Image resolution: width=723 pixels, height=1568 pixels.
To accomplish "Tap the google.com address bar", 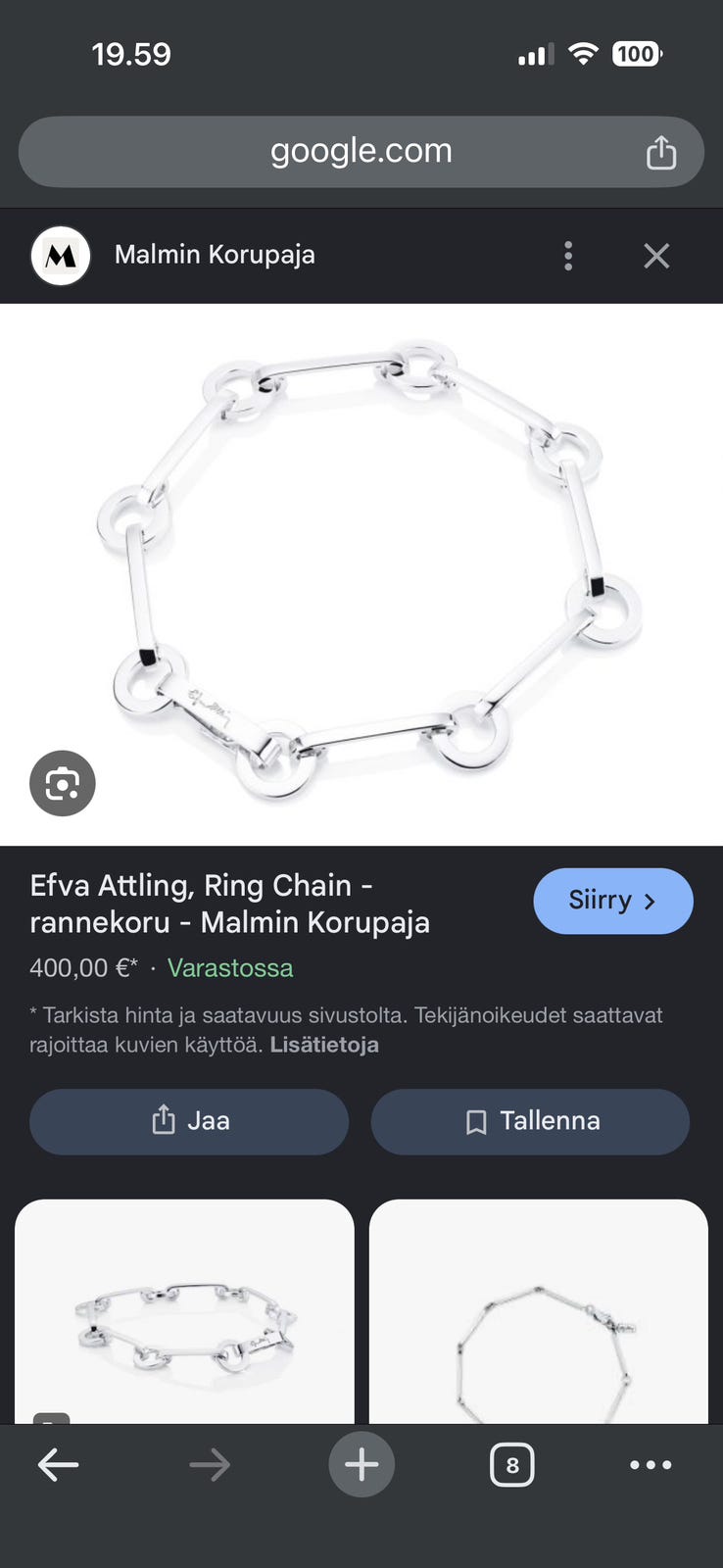I will (361, 151).
